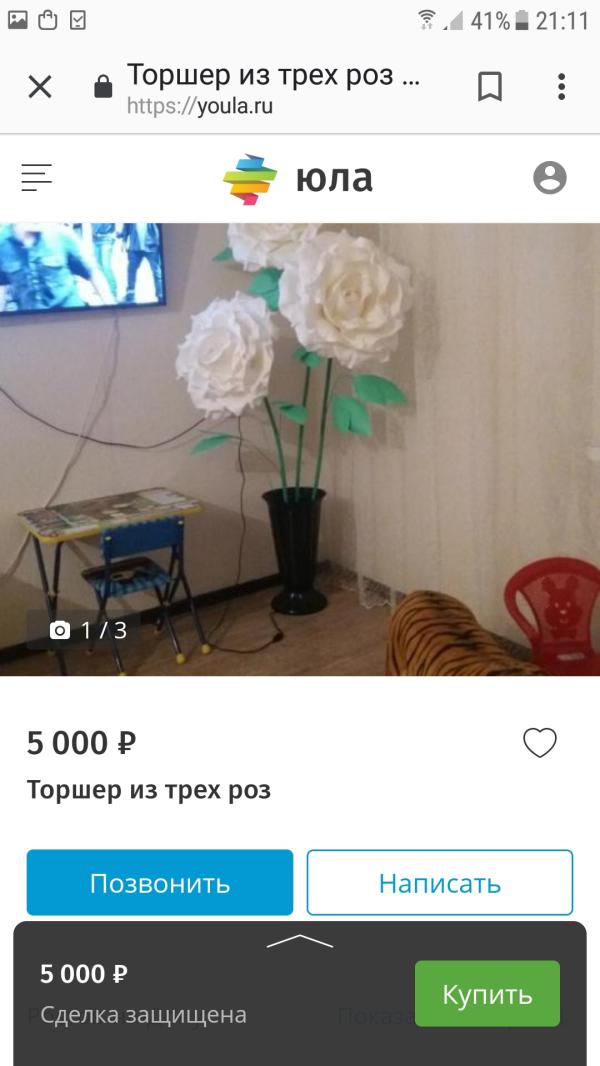The height and width of the screenshot is (1066, 600).
Task: Close the browser tab with the X
Action: tap(40, 87)
